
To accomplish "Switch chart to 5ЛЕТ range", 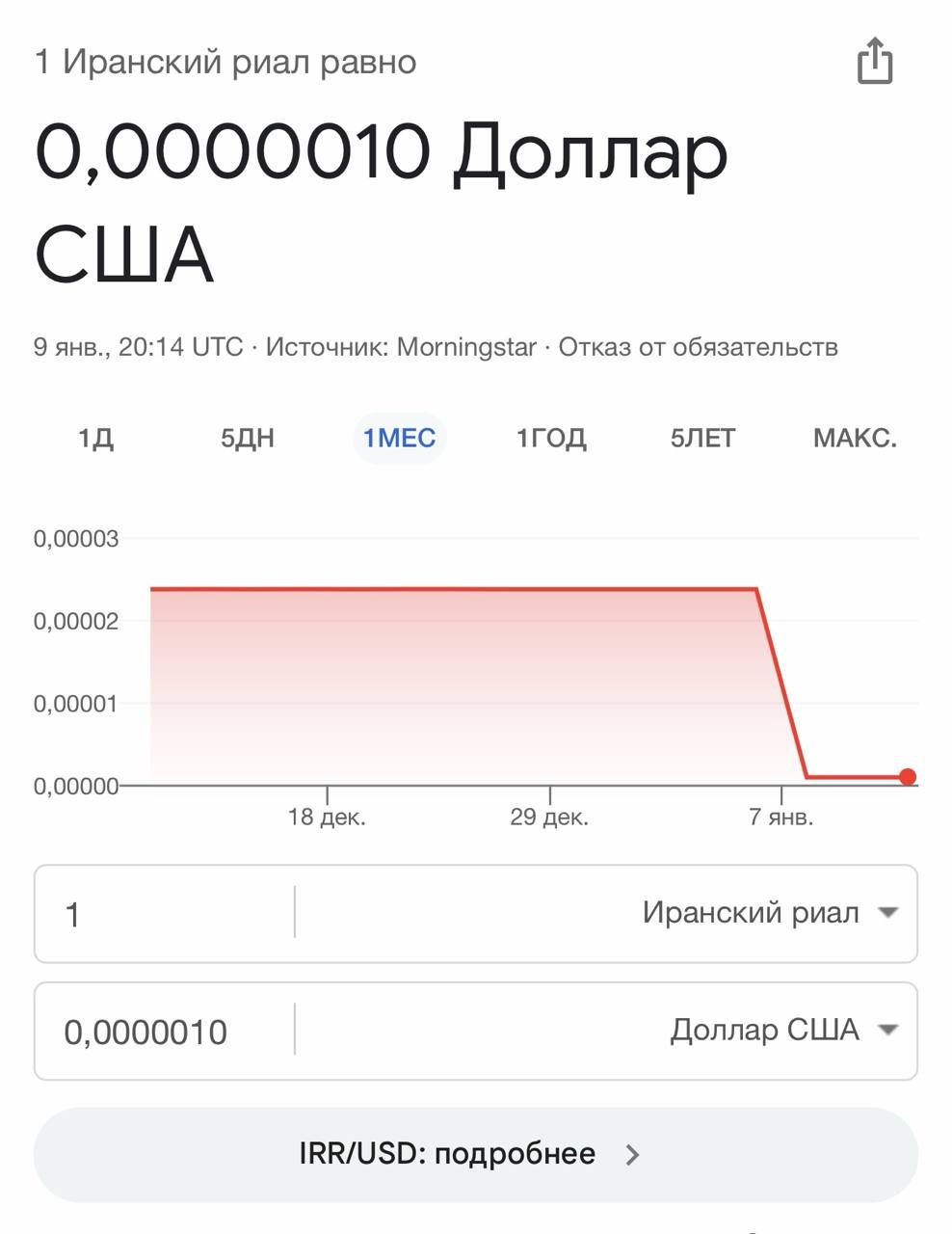I will 702,439.
